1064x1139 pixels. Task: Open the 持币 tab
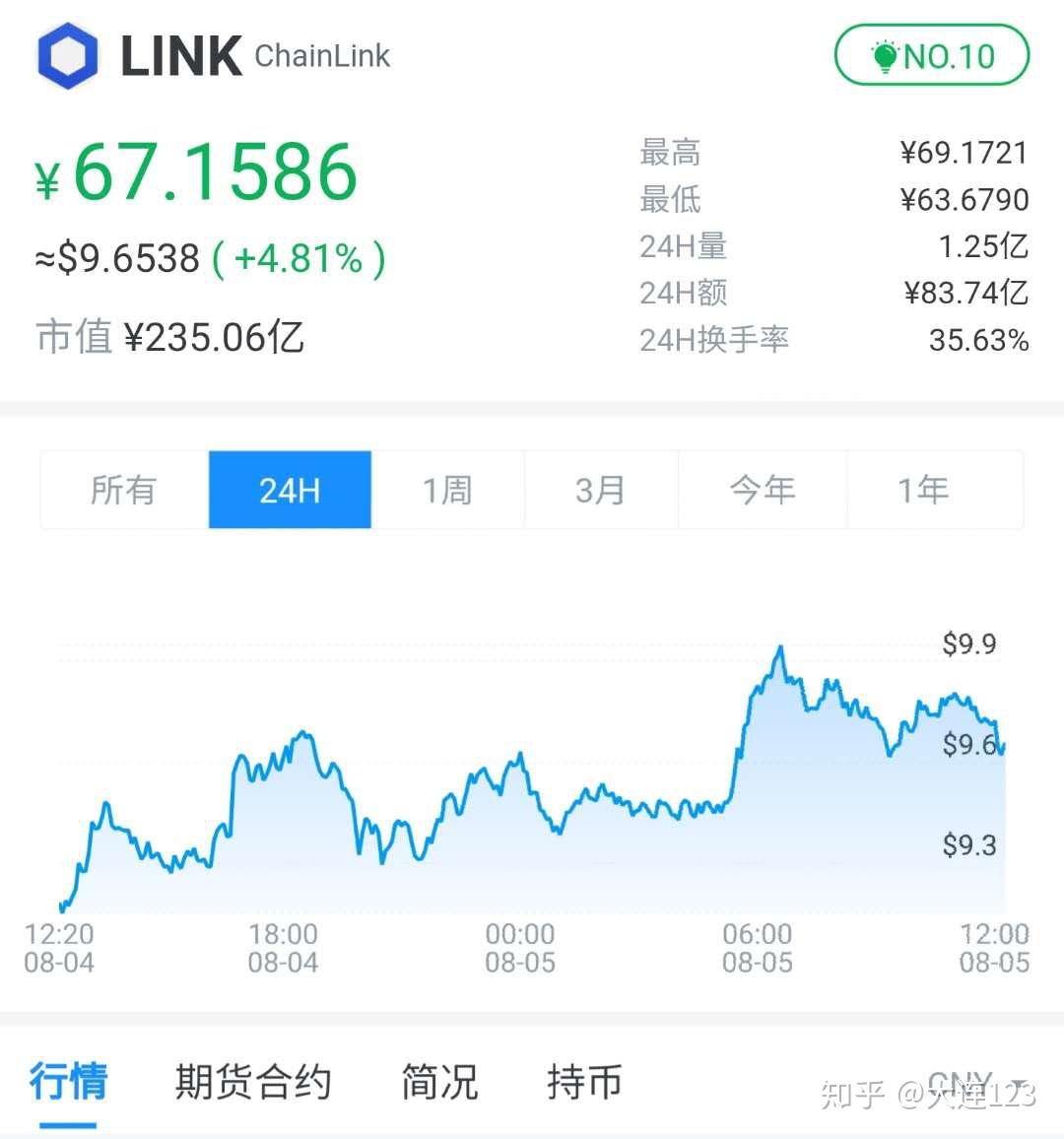(x=584, y=1082)
